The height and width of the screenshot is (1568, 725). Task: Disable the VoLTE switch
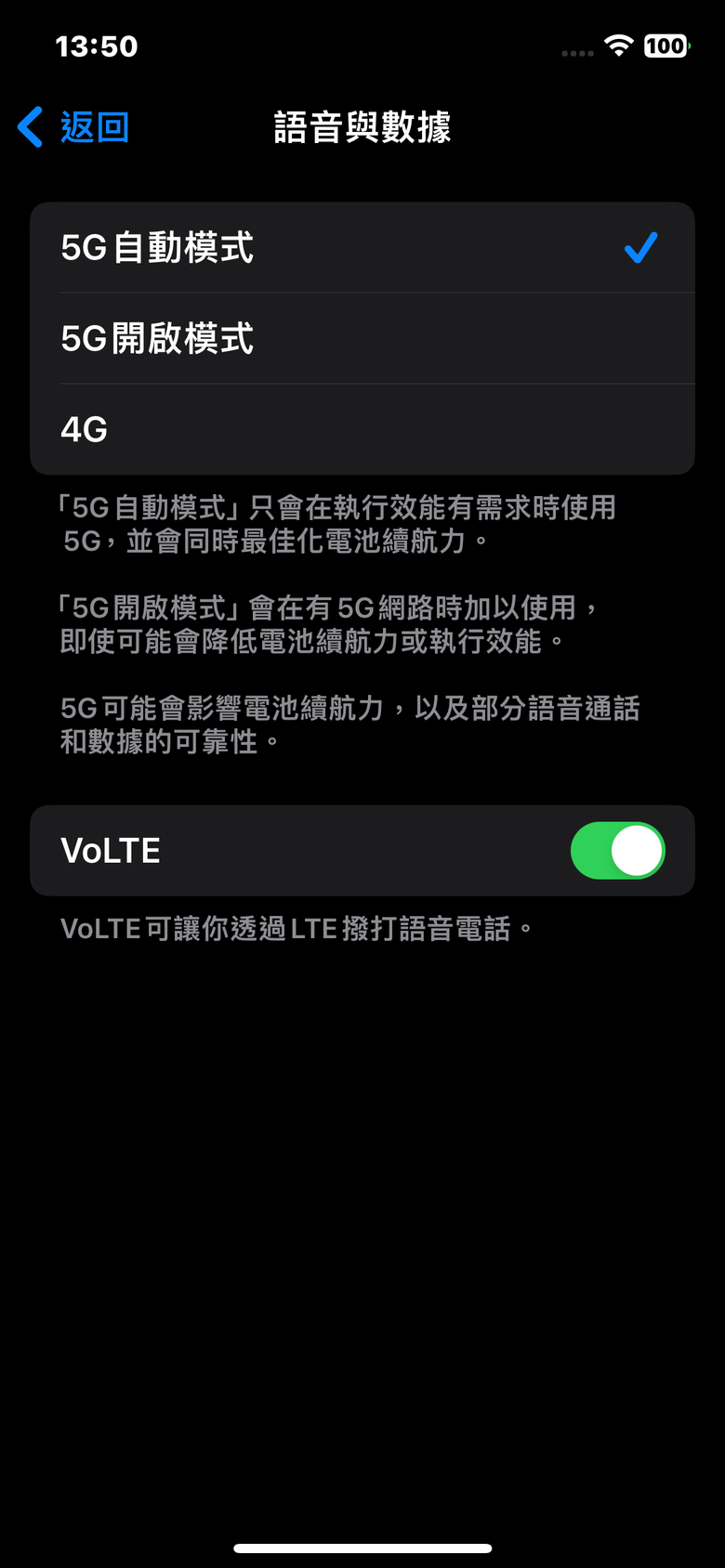(x=617, y=851)
